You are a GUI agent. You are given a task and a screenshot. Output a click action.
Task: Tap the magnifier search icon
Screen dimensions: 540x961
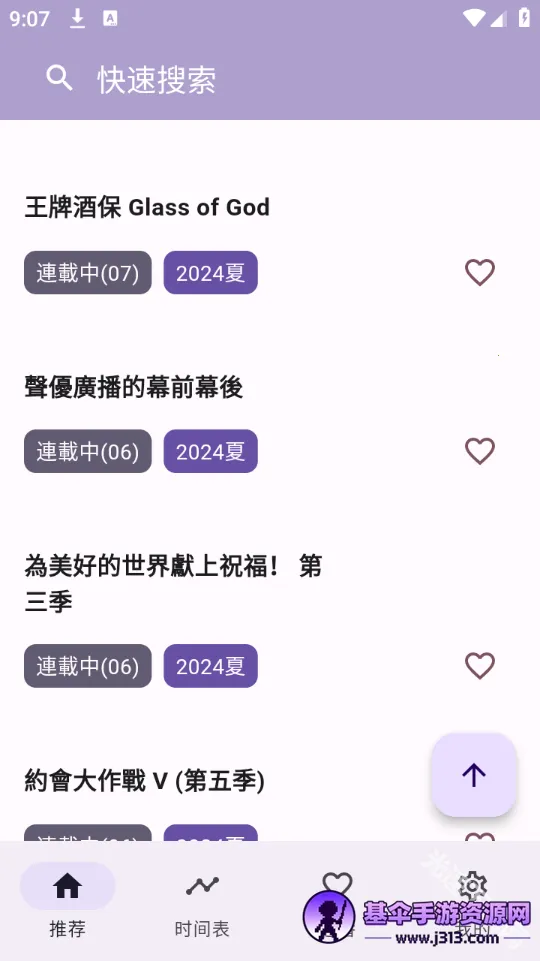click(x=59, y=78)
